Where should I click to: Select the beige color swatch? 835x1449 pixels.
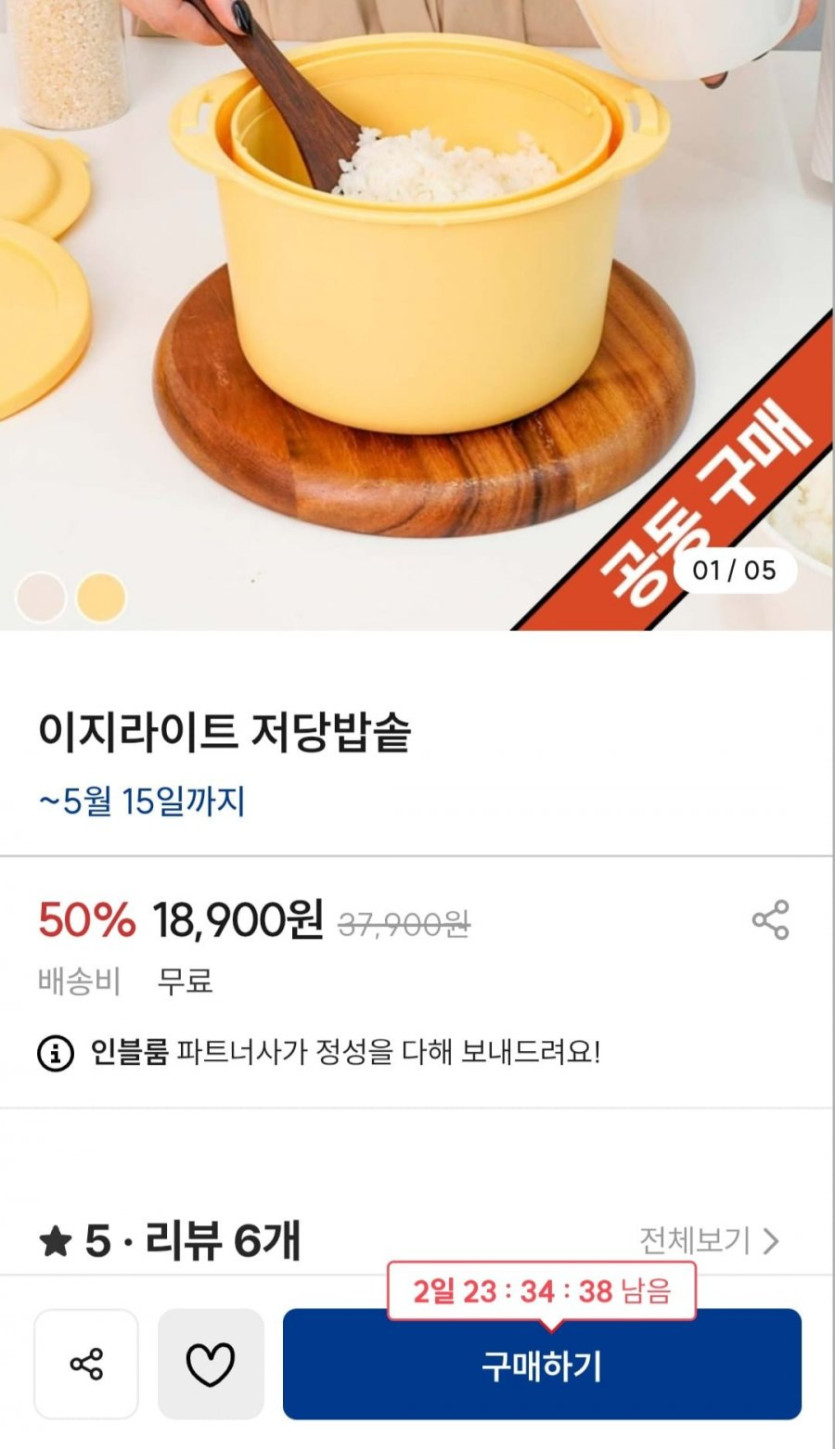pos(41,598)
